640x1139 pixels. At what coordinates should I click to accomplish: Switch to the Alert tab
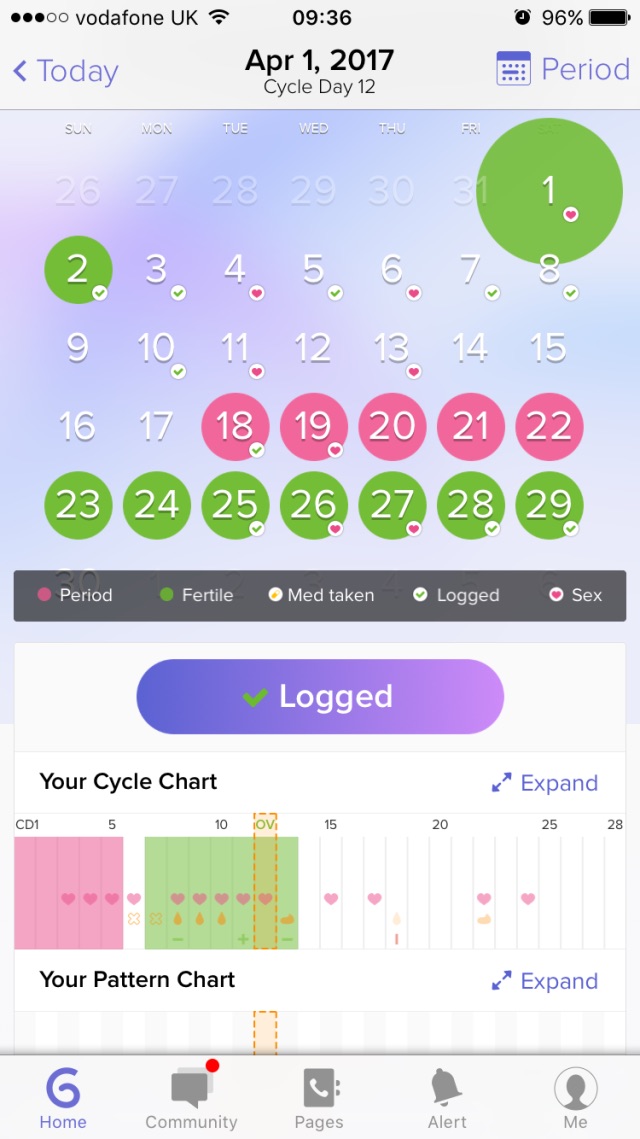point(447,1097)
